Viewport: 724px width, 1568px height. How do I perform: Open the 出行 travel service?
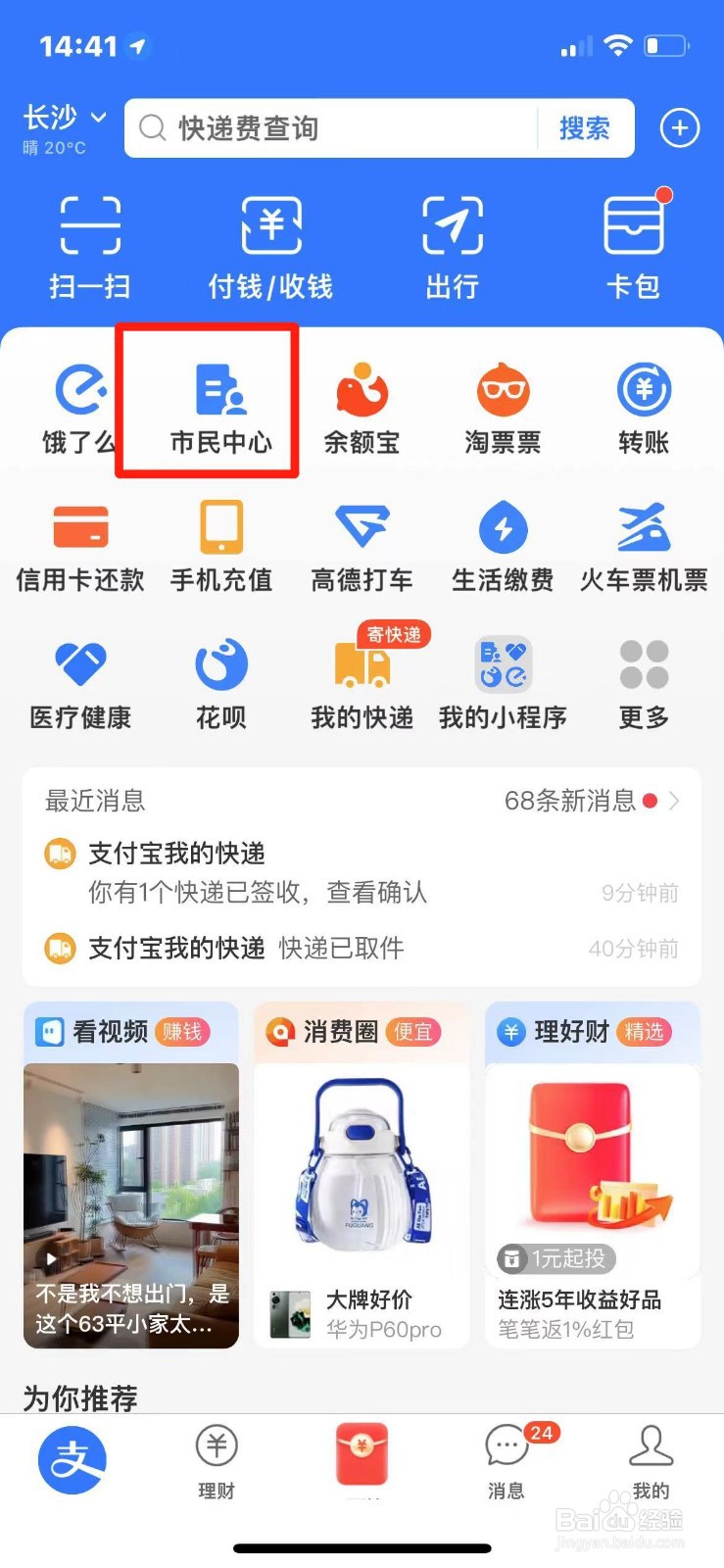click(452, 245)
